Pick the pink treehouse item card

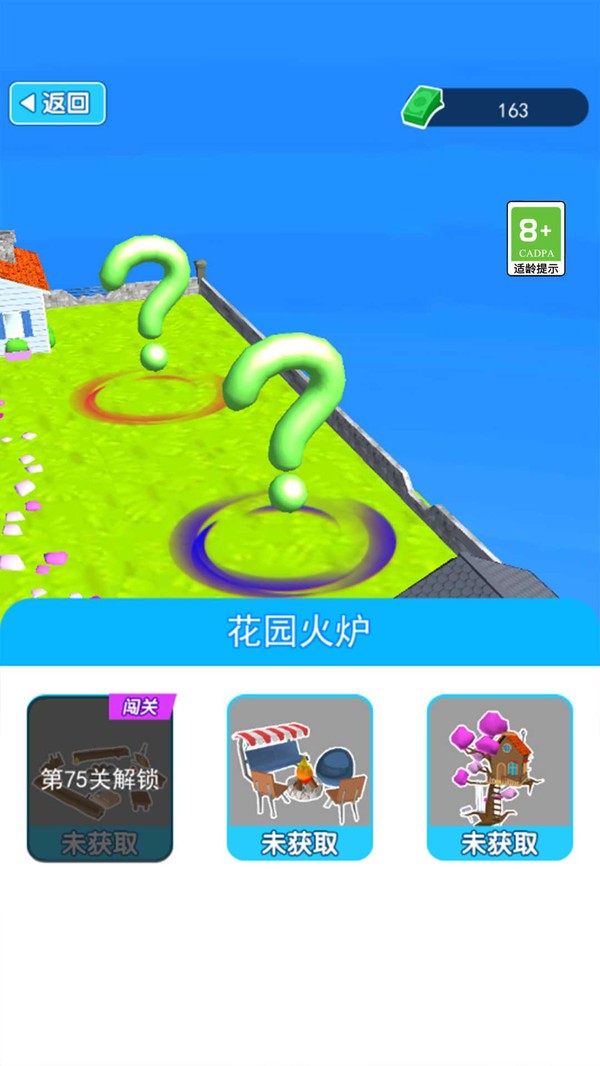pyautogui.click(x=500, y=778)
